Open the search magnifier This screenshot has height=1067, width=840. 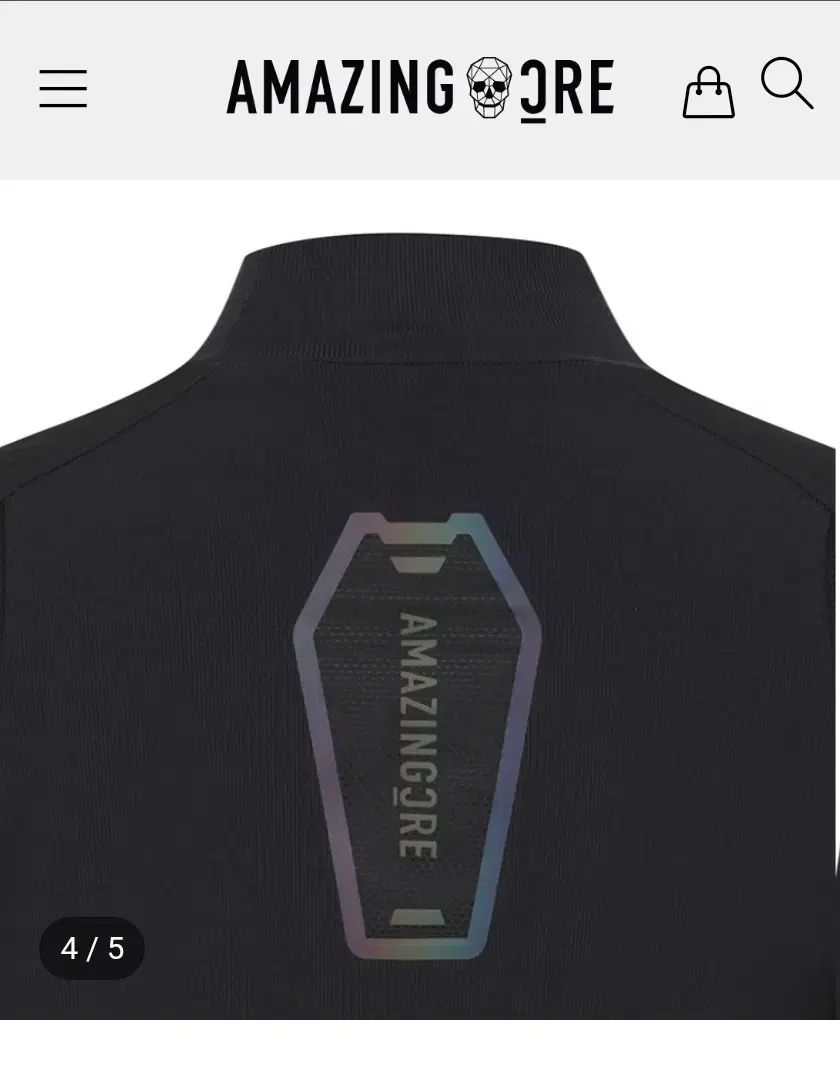tap(786, 83)
